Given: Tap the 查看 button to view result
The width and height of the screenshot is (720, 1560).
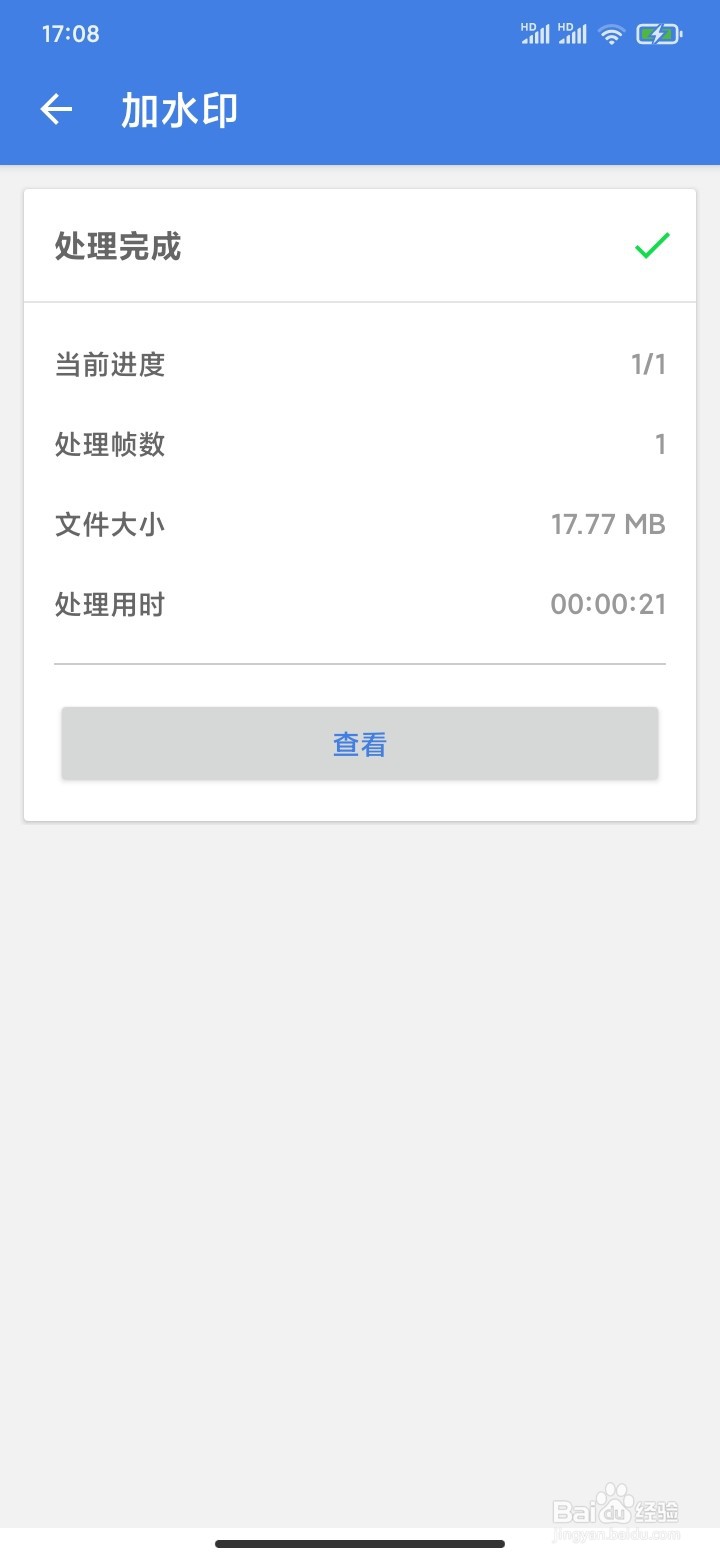Looking at the screenshot, I should (x=360, y=743).
